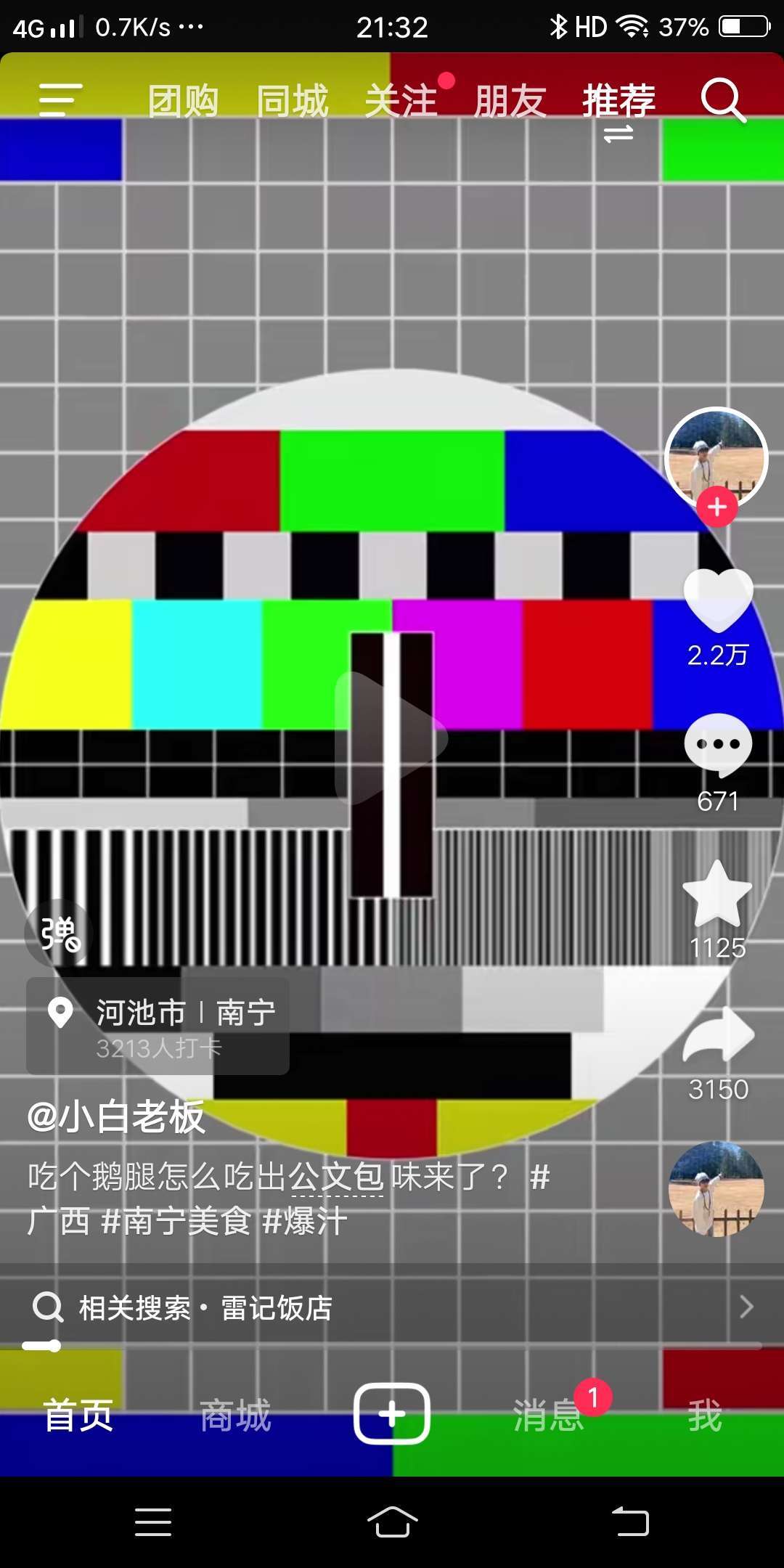Screen dimensions: 784x1568
Task: Open search from the top bar
Action: click(x=722, y=100)
